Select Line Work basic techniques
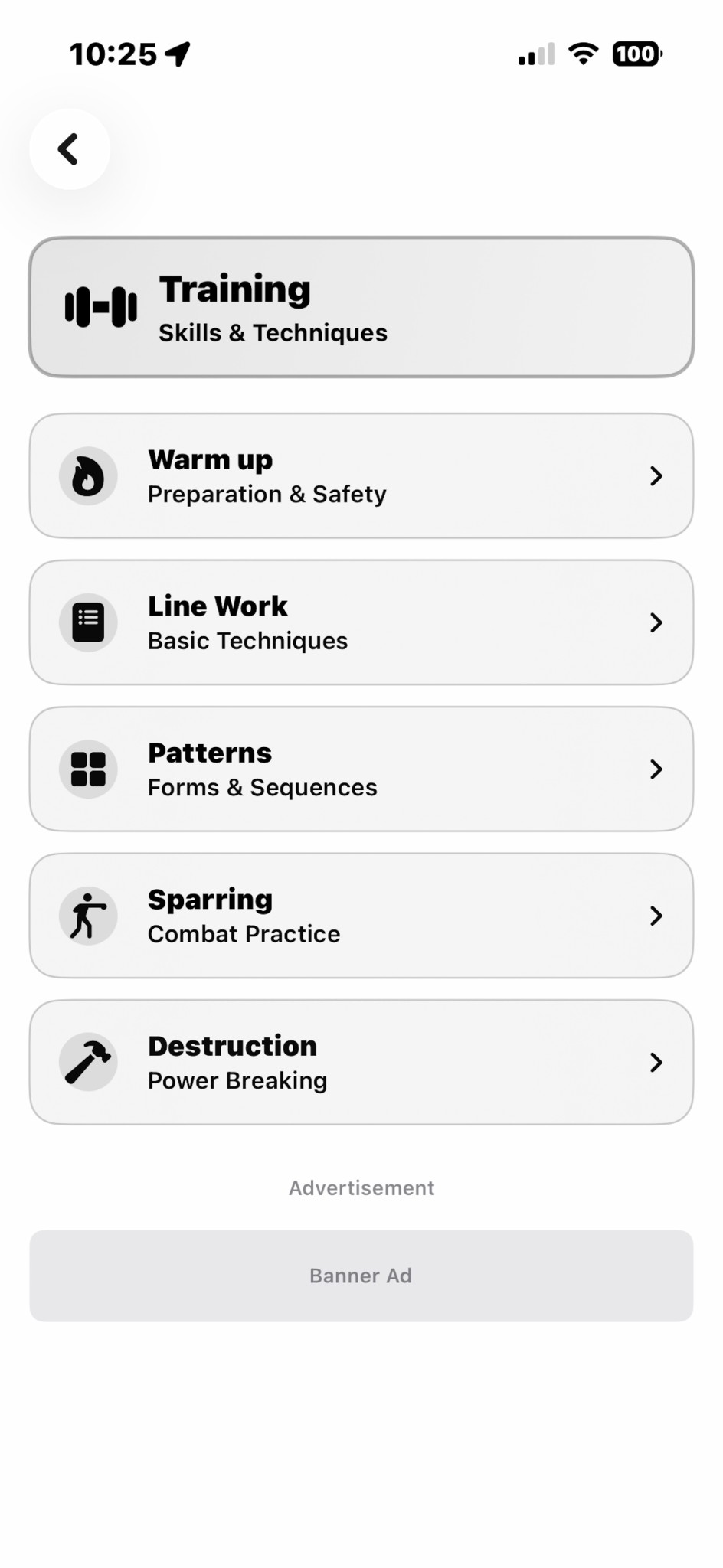Viewport: 723px width, 1568px height. (x=361, y=622)
